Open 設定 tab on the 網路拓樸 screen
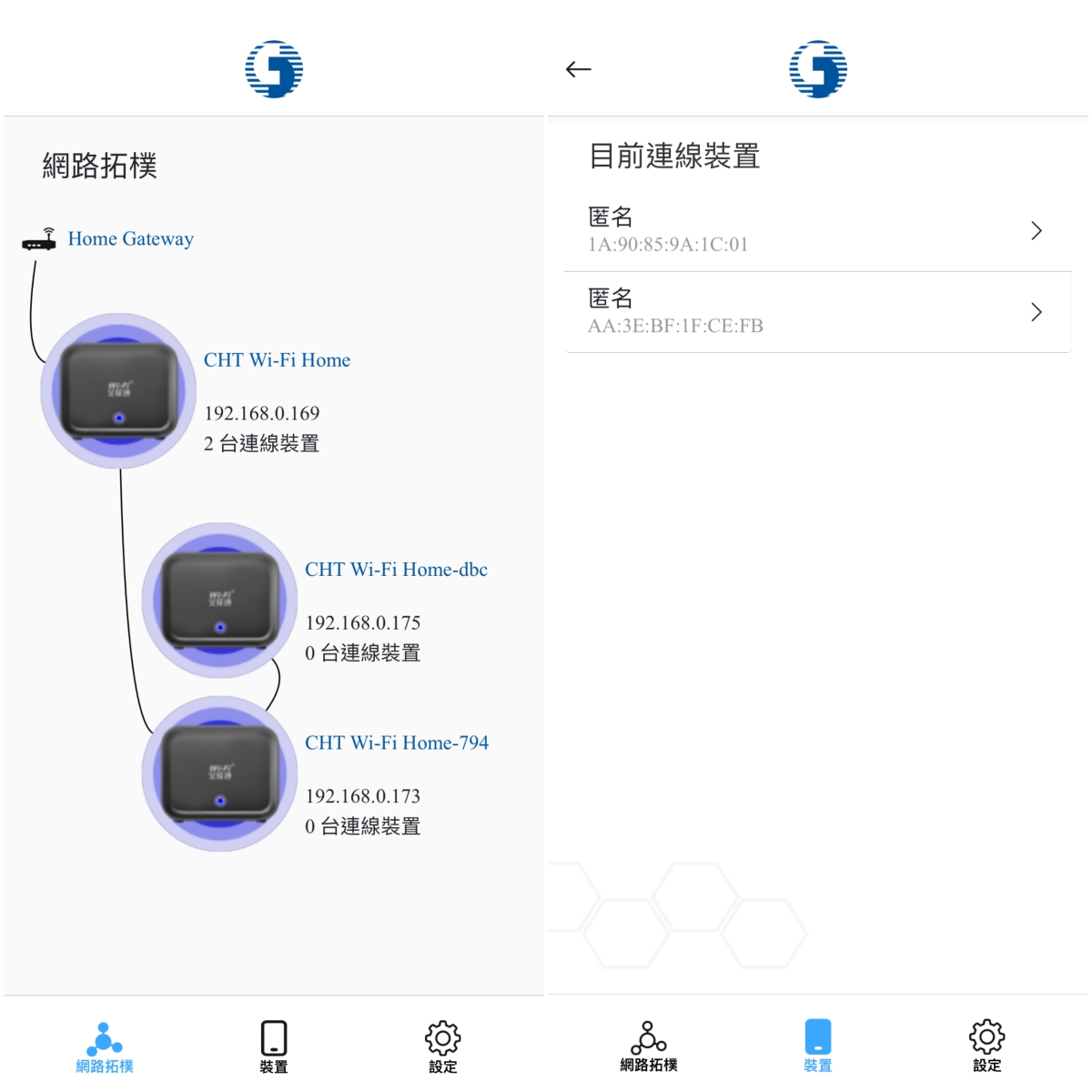This screenshot has height=1092, width=1092. (442, 1046)
